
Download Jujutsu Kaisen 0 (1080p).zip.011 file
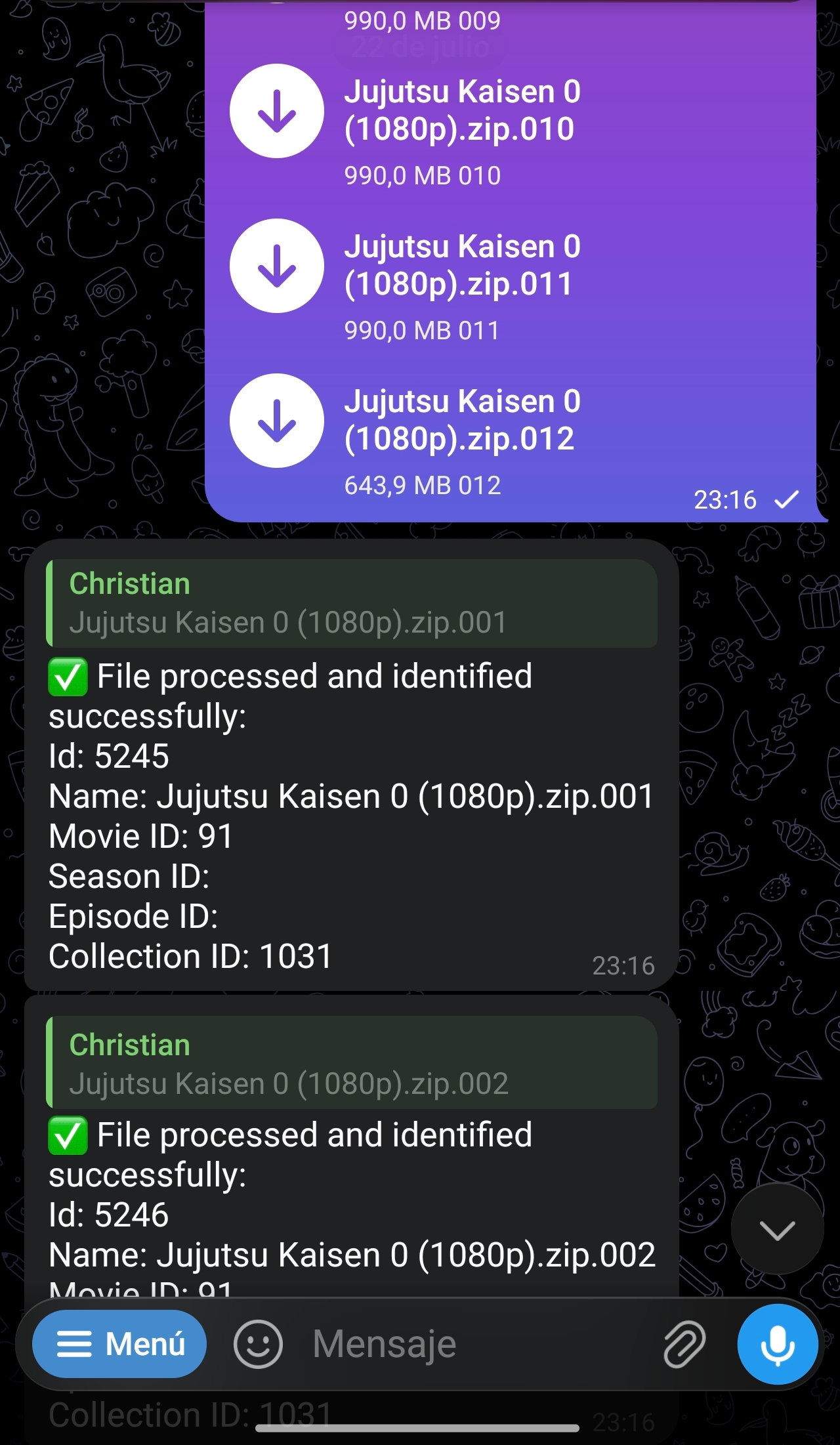point(276,266)
